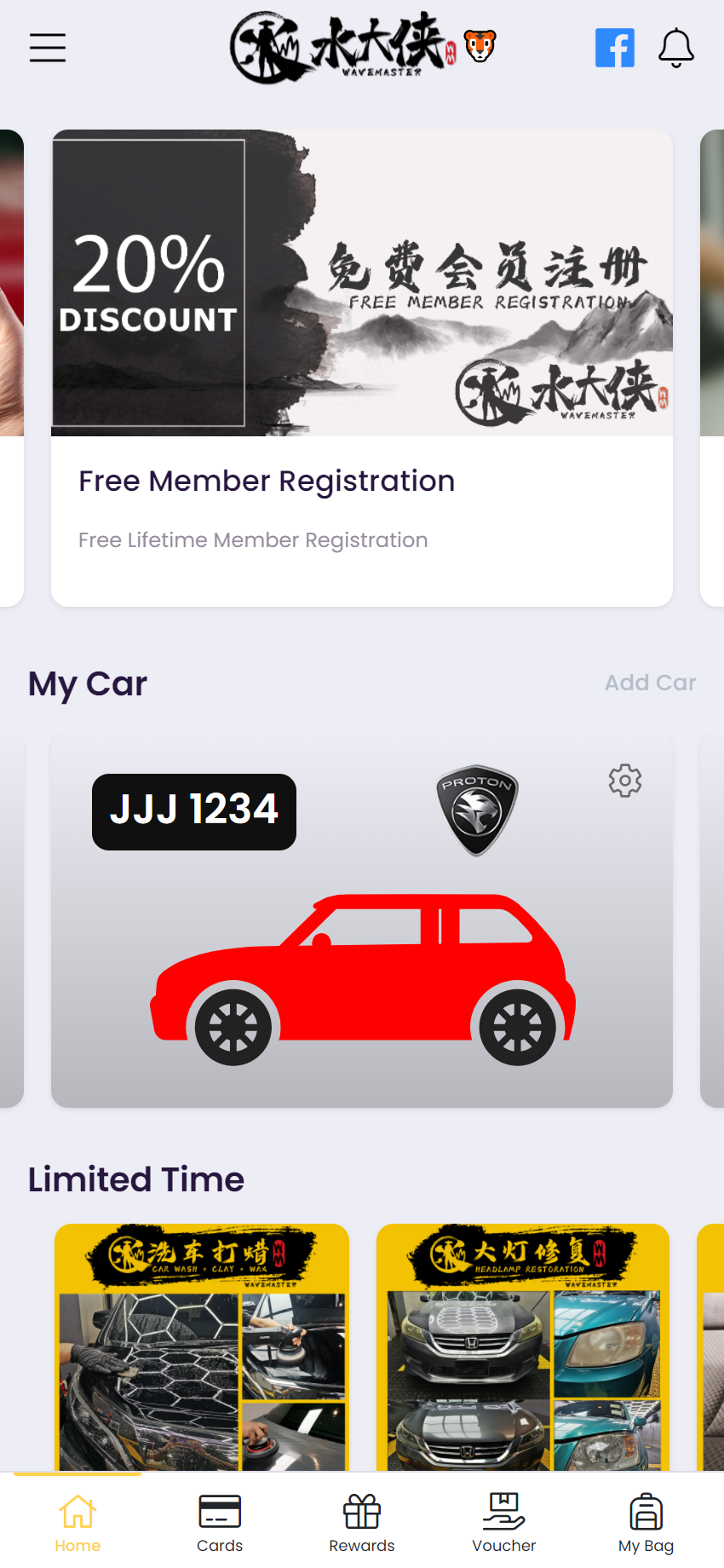The image size is (724, 1568).
Task: Switch to the Rewards tab
Action: tap(362, 1522)
